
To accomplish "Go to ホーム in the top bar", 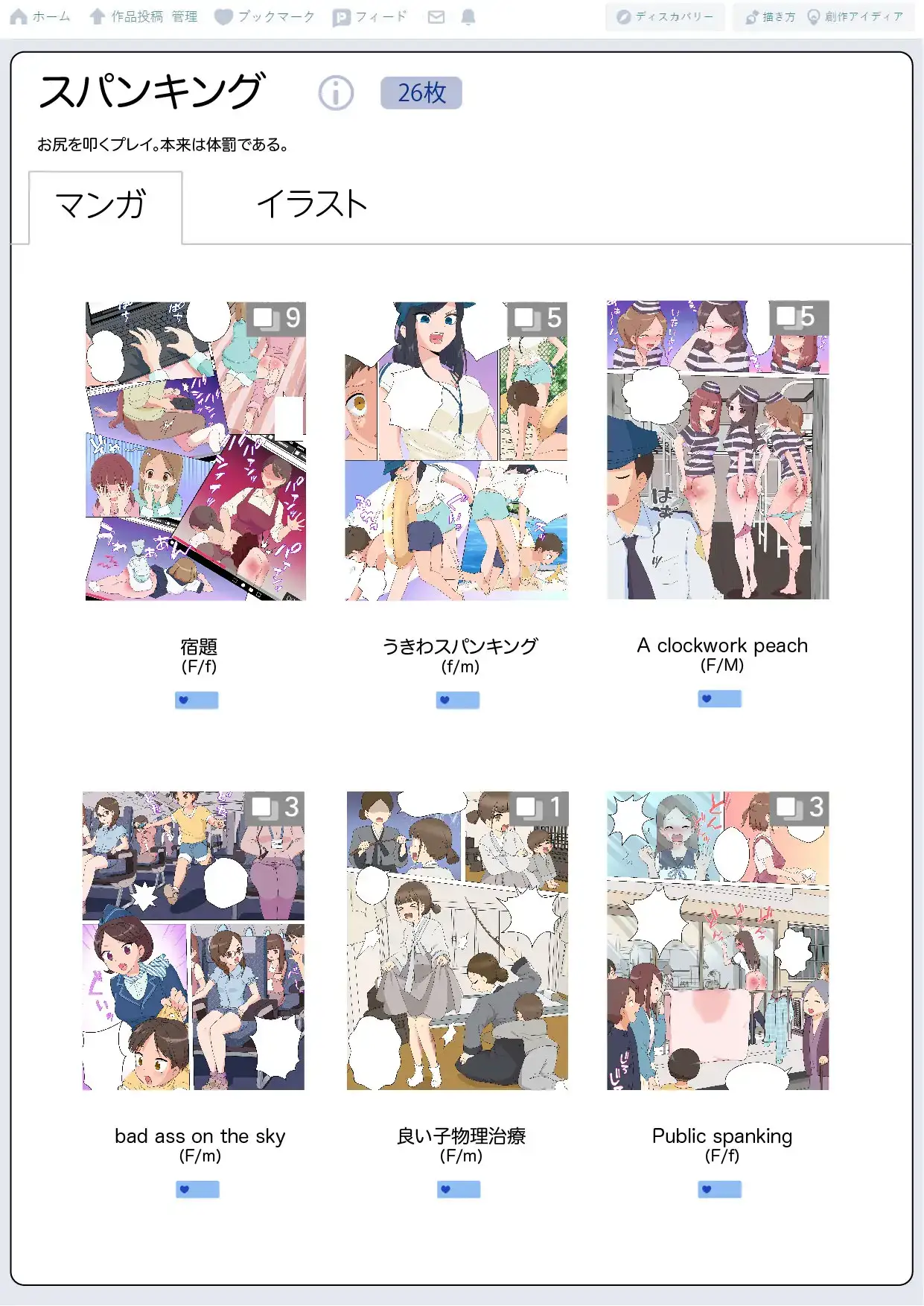I will pos(41,16).
